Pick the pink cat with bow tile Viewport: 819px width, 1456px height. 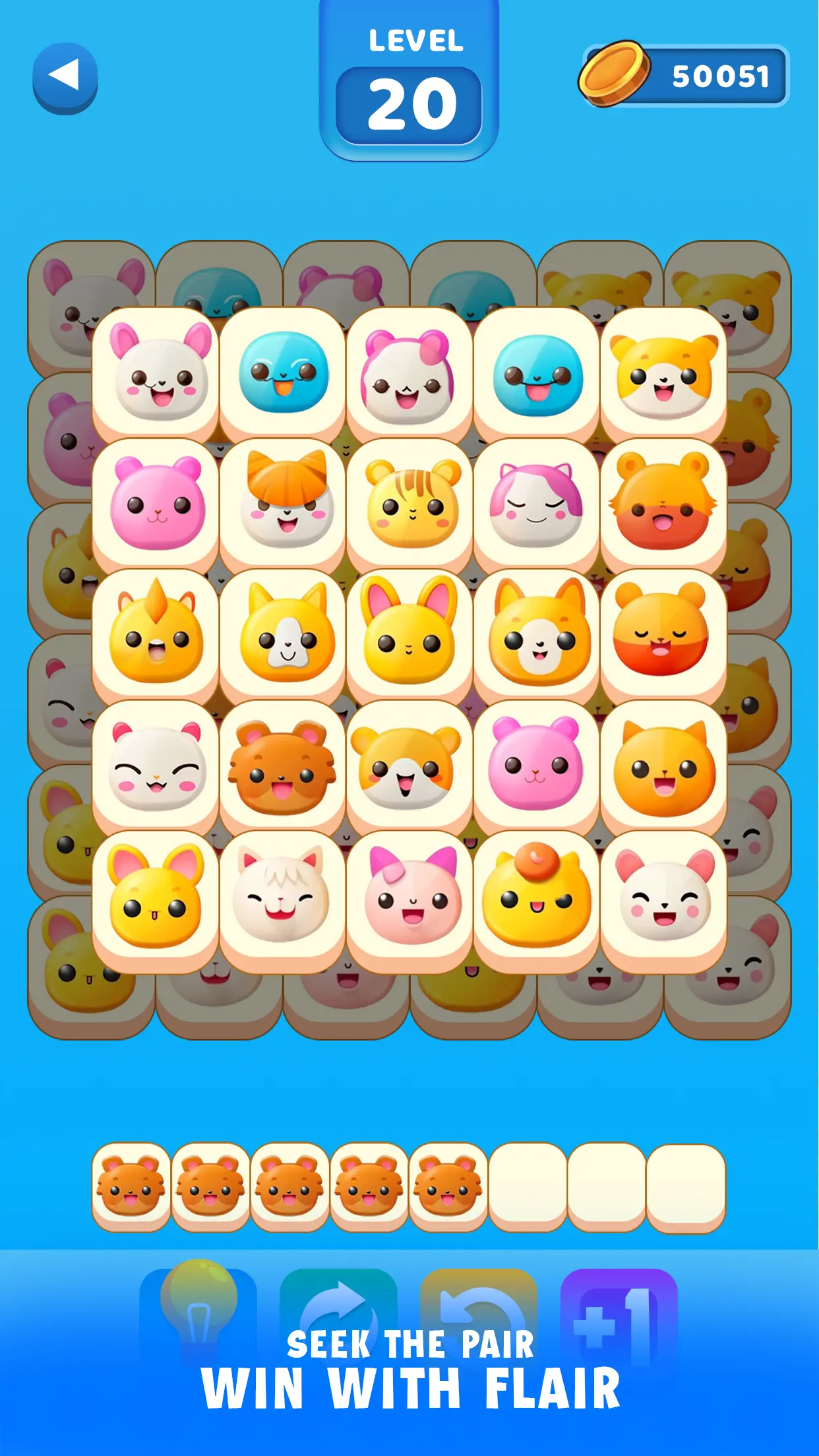[409, 898]
